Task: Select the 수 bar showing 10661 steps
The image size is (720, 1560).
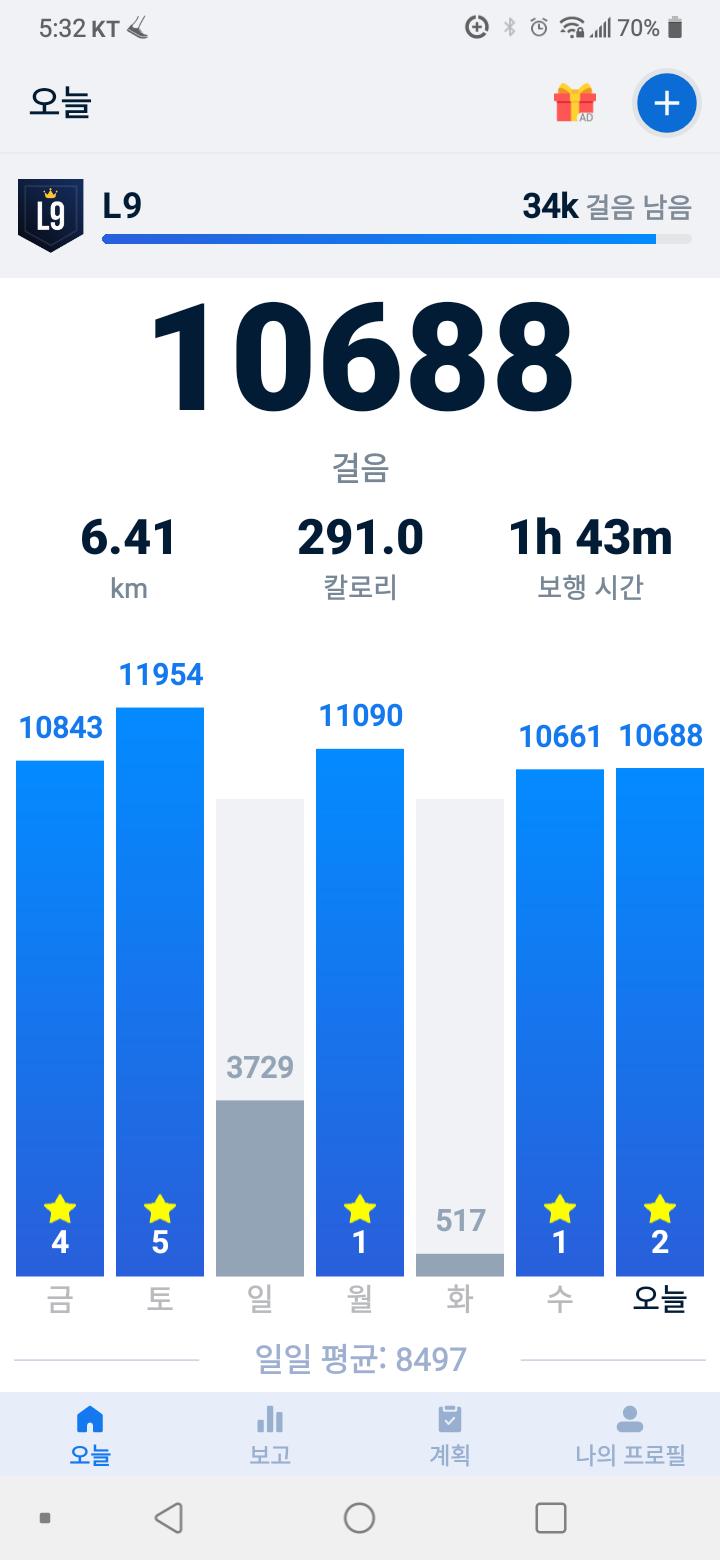Action: pos(560,1020)
